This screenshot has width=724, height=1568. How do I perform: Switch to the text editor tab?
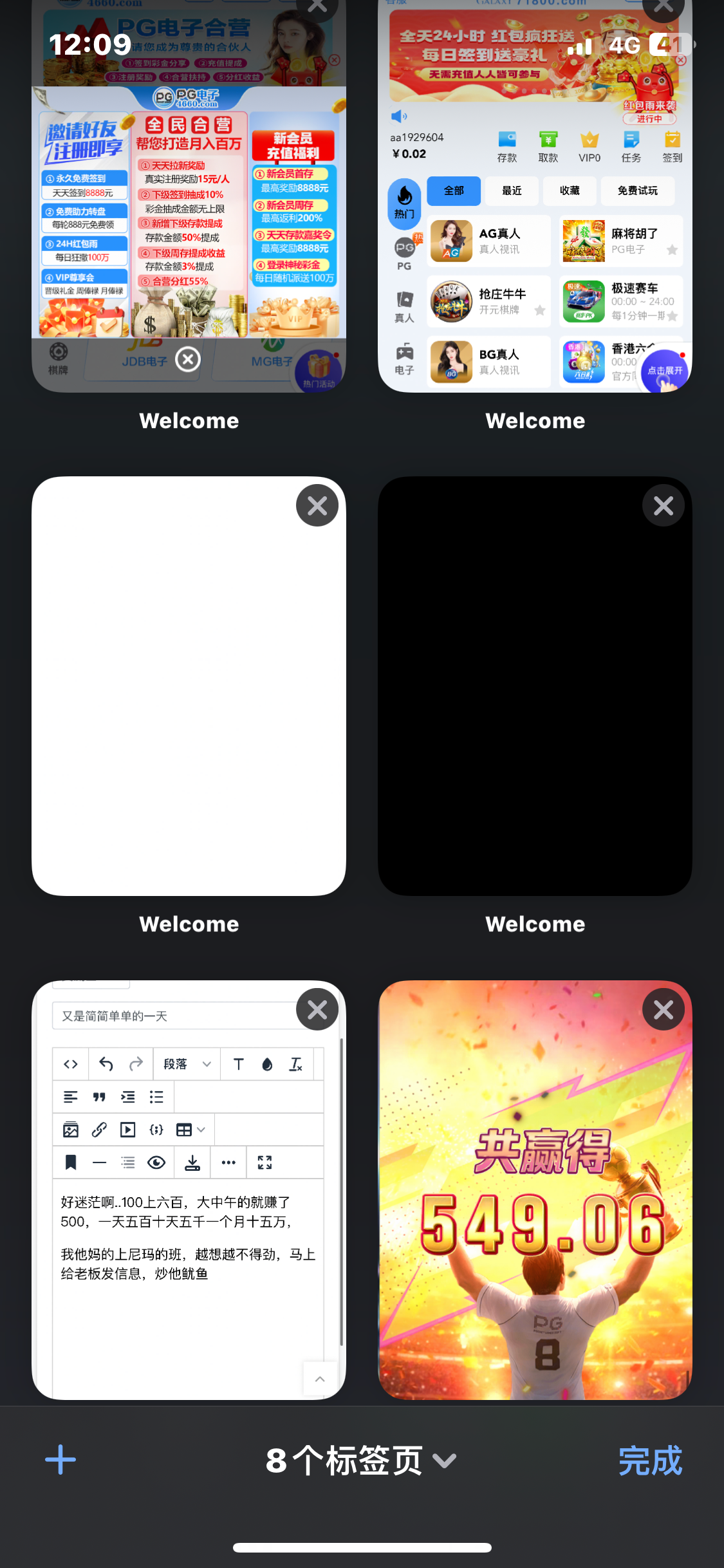189,1223
